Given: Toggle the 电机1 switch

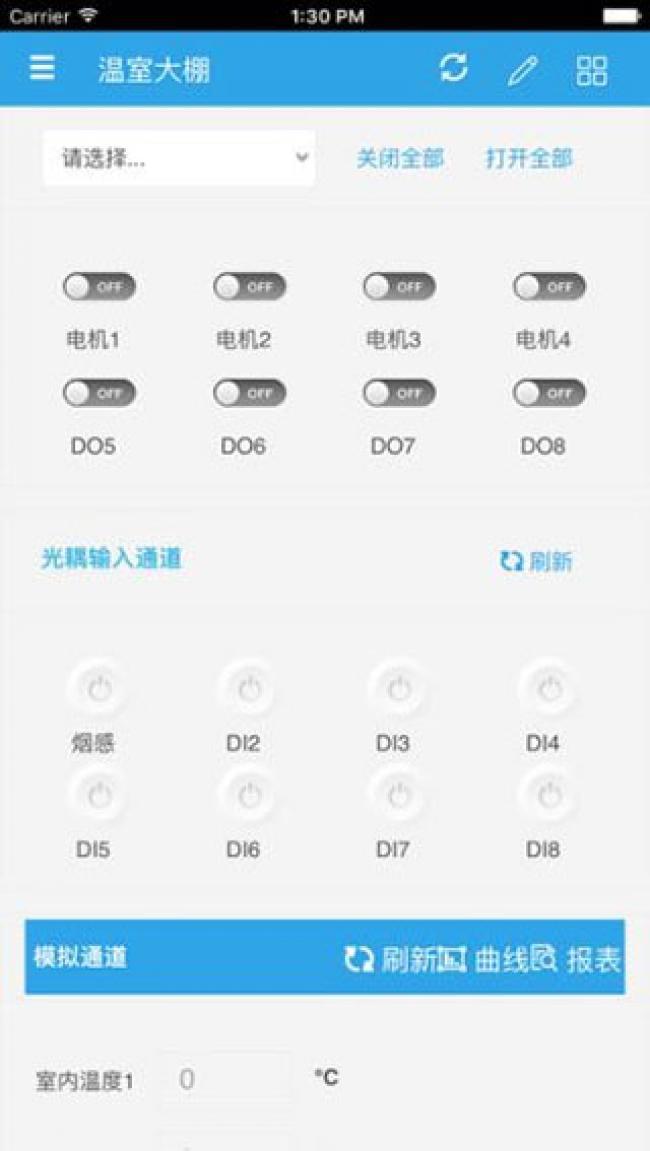Looking at the screenshot, I should click(x=99, y=287).
